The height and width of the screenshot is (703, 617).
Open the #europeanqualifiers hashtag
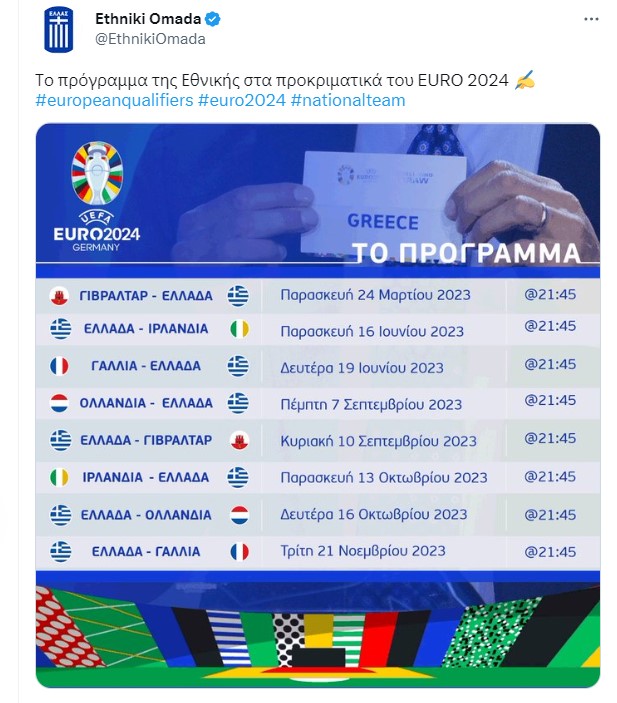114,100
